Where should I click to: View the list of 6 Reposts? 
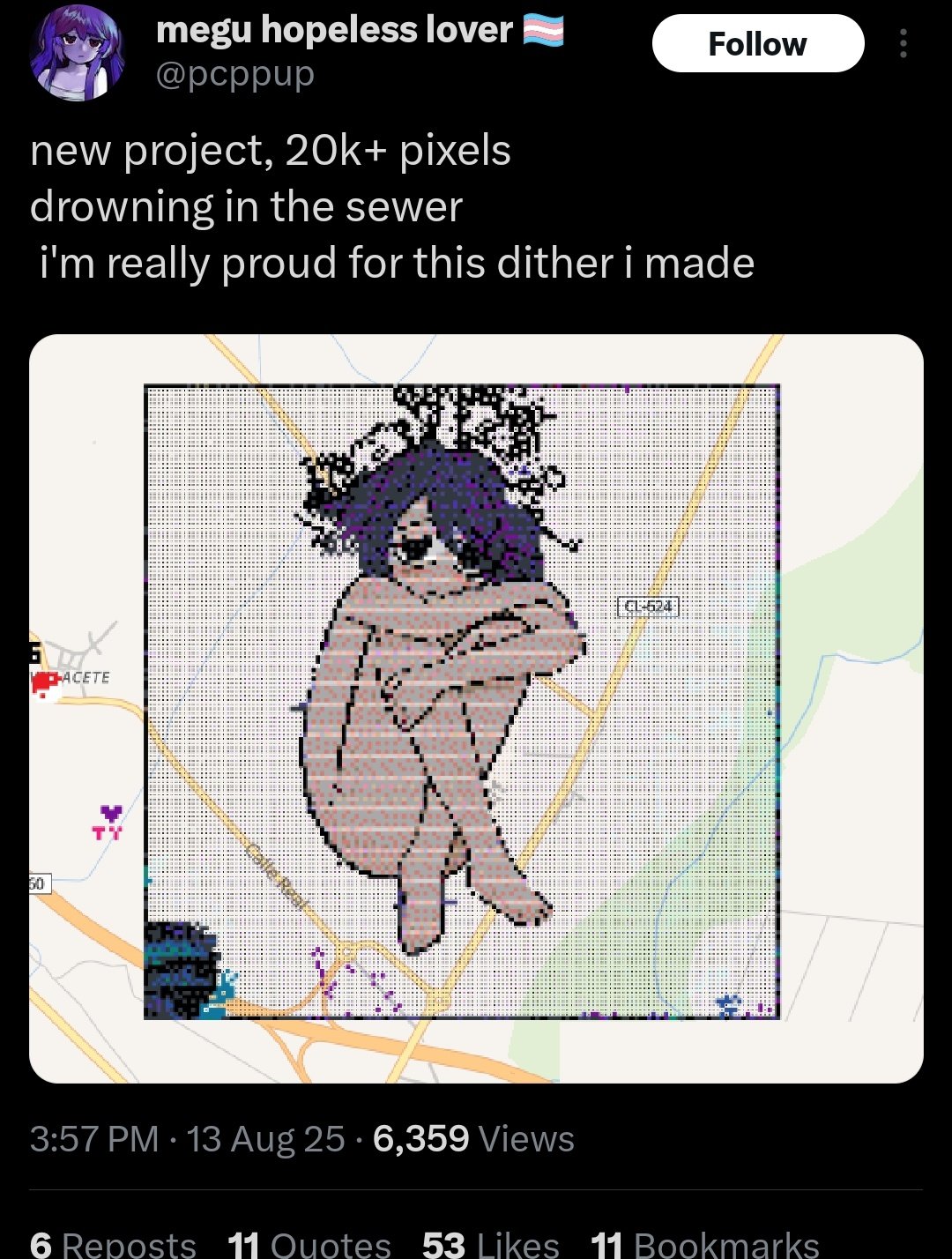113,1244
